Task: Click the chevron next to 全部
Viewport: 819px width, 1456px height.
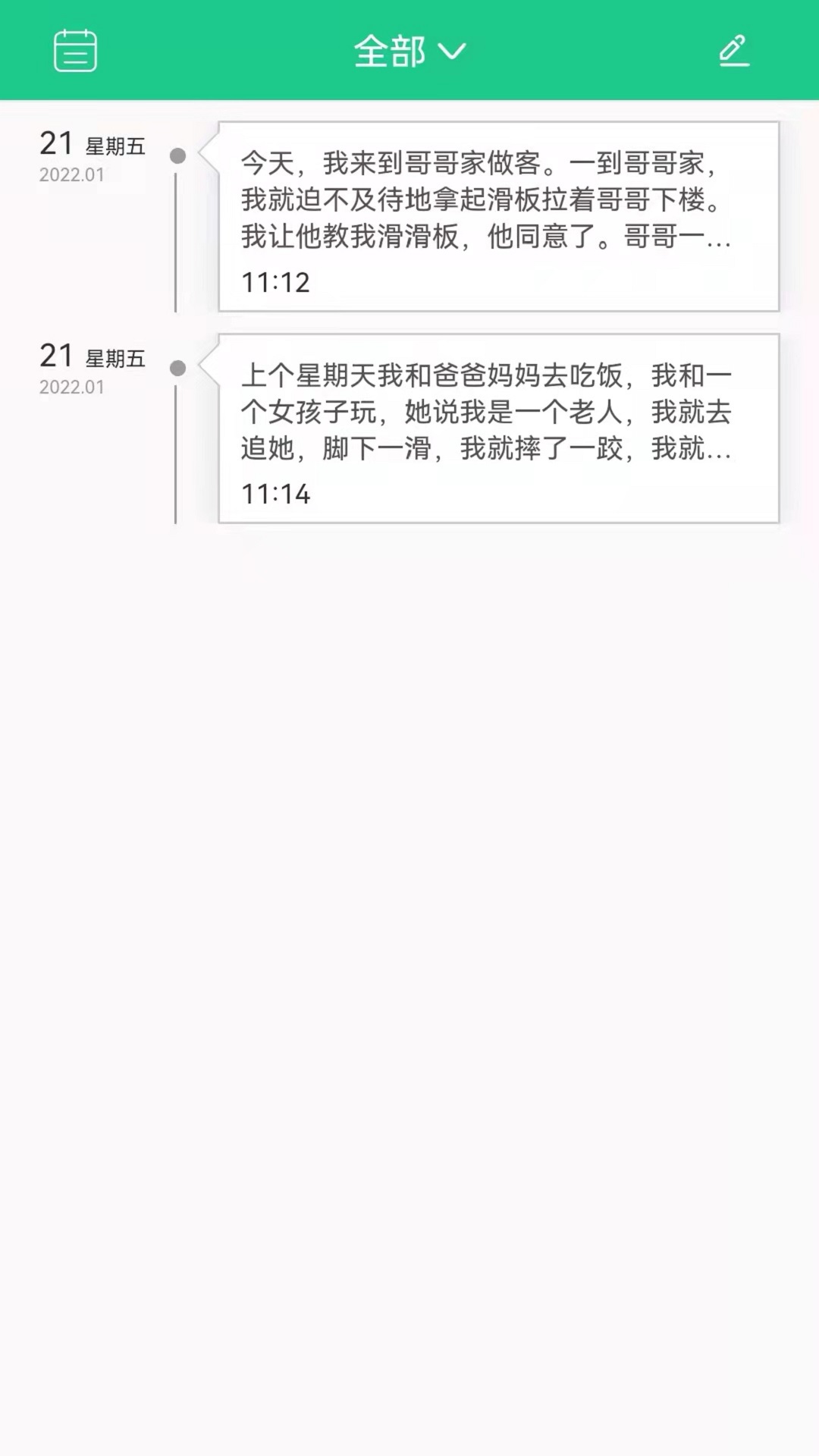Action: 453,53
